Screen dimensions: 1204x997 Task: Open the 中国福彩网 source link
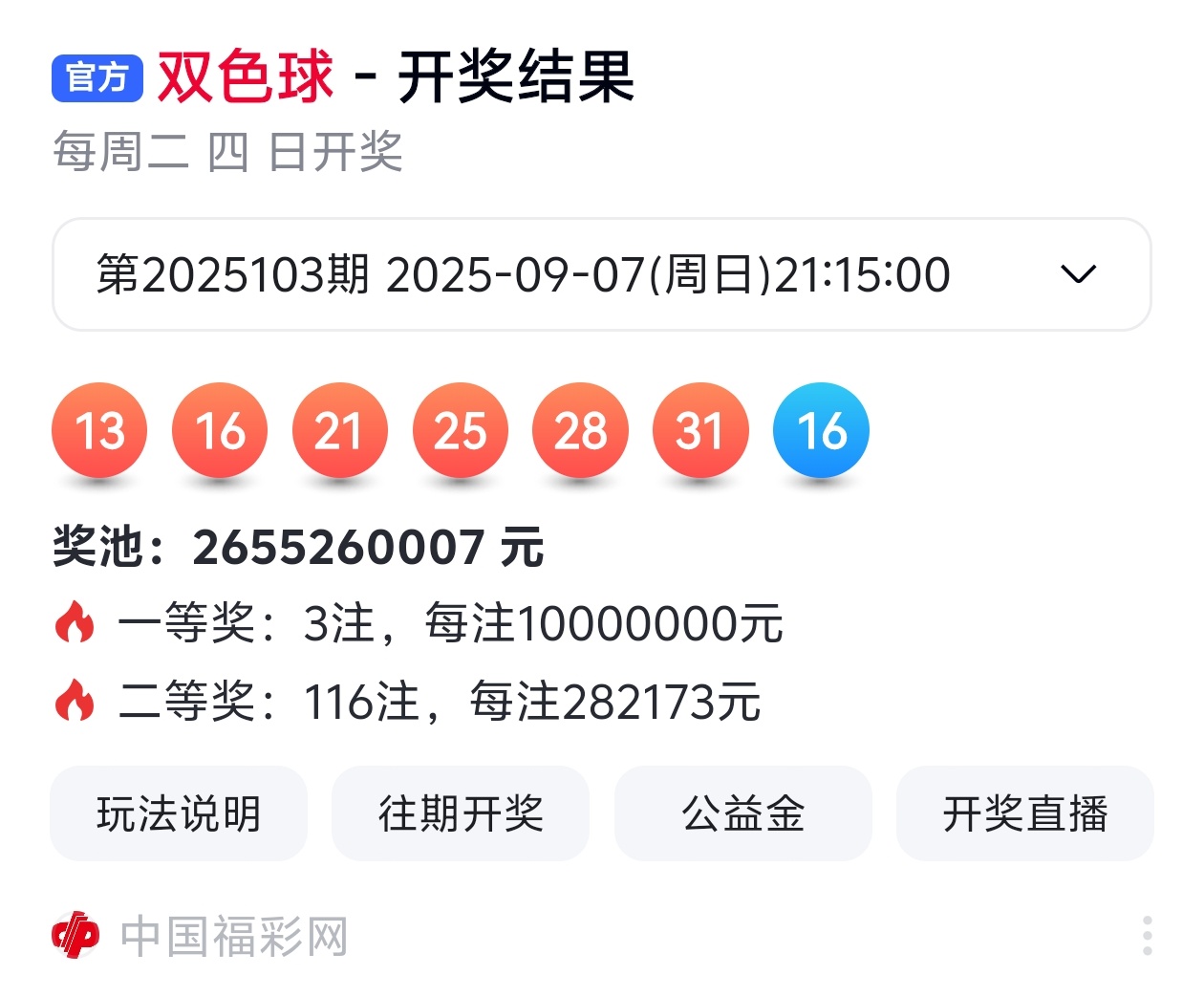point(201,936)
